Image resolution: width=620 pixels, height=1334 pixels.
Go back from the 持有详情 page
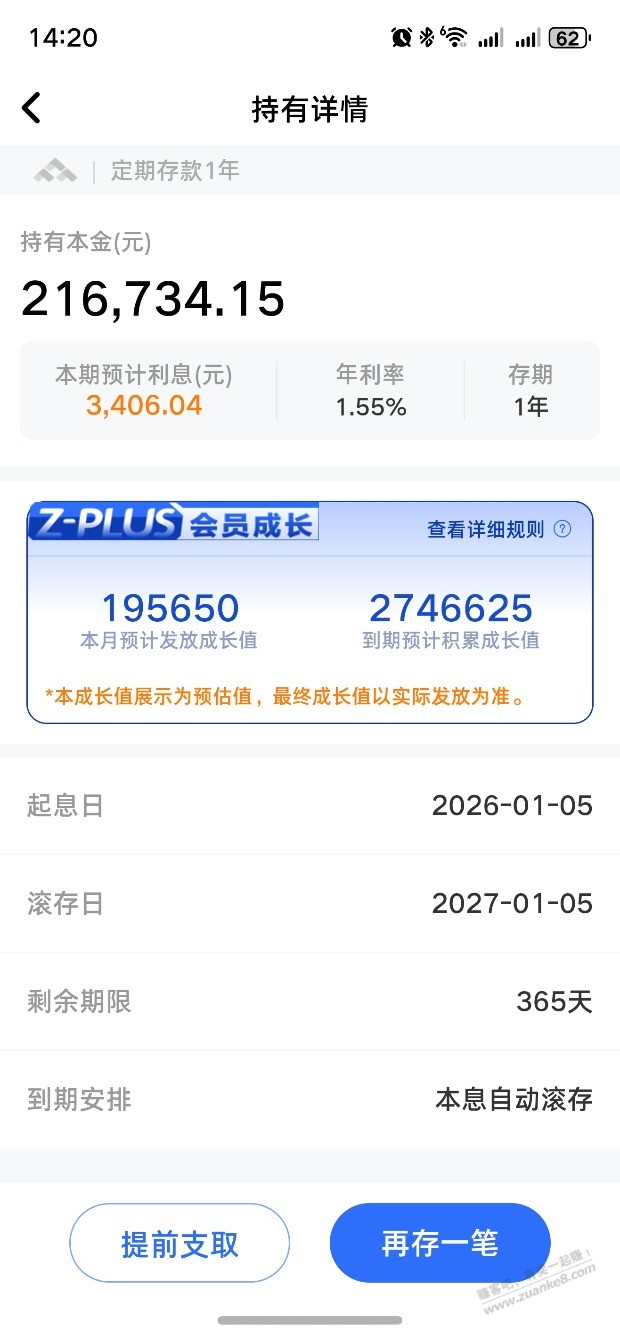(32, 108)
